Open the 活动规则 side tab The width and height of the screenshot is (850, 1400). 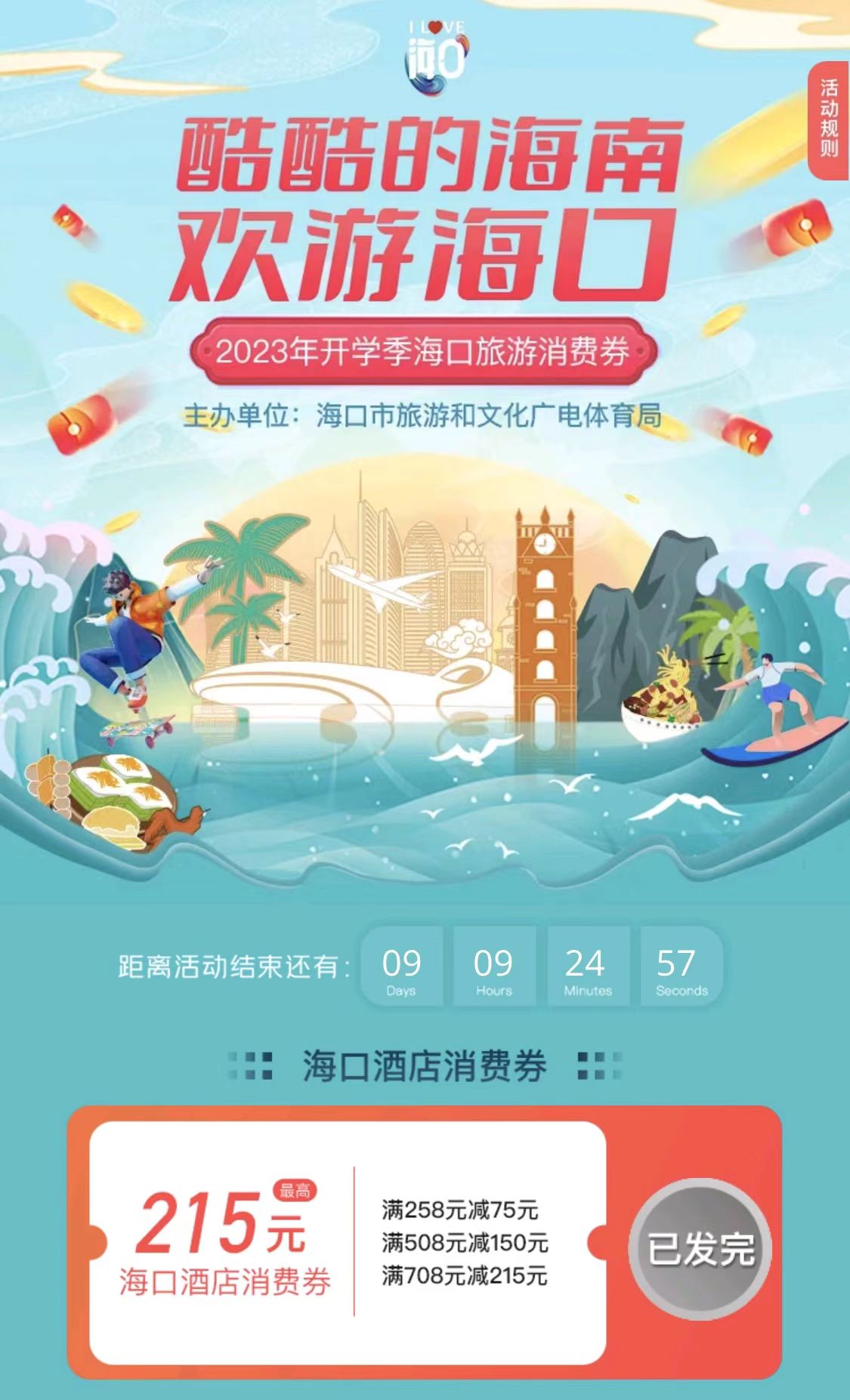point(829,120)
